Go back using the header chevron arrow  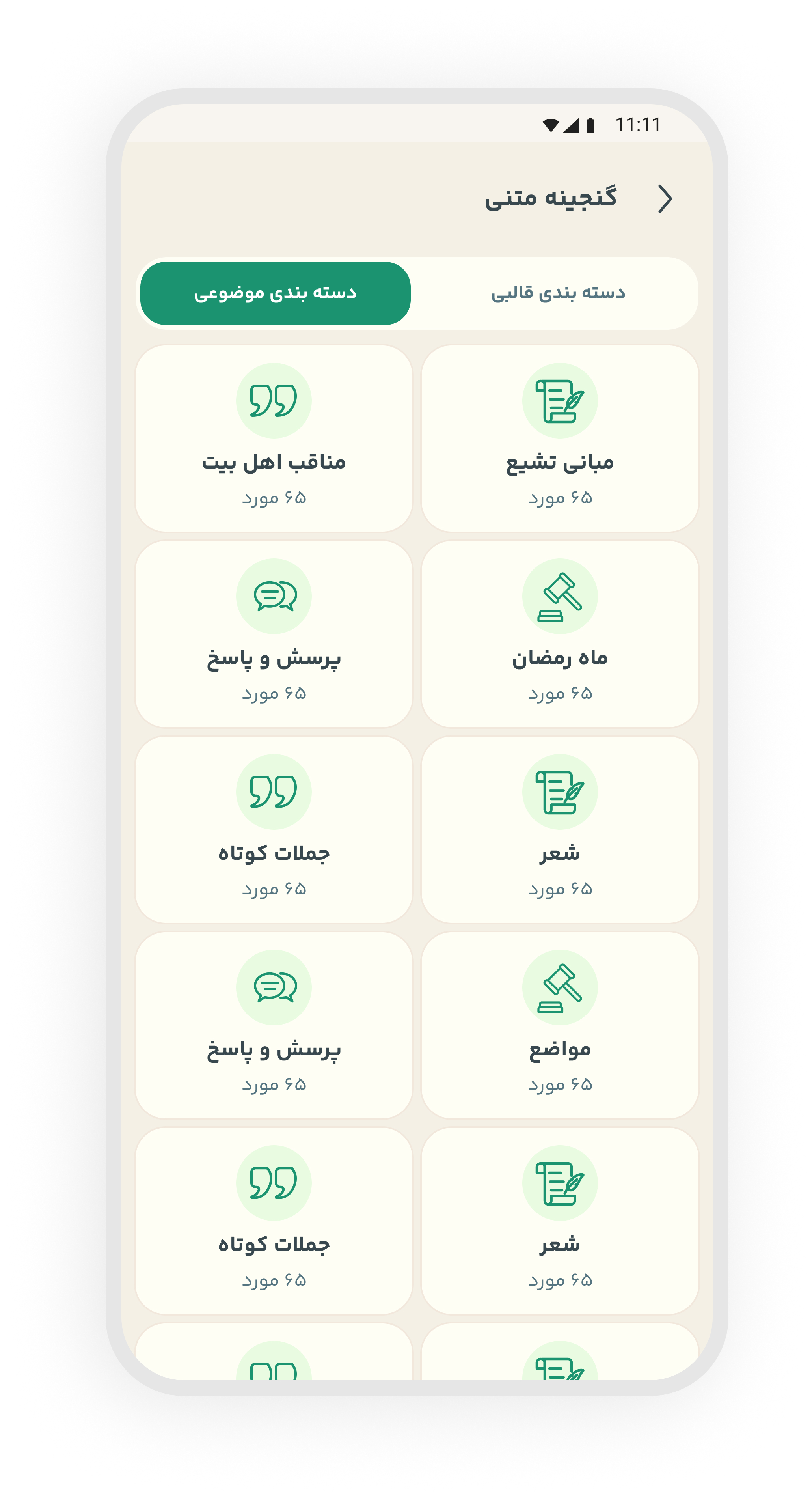click(x=665, y=199)
